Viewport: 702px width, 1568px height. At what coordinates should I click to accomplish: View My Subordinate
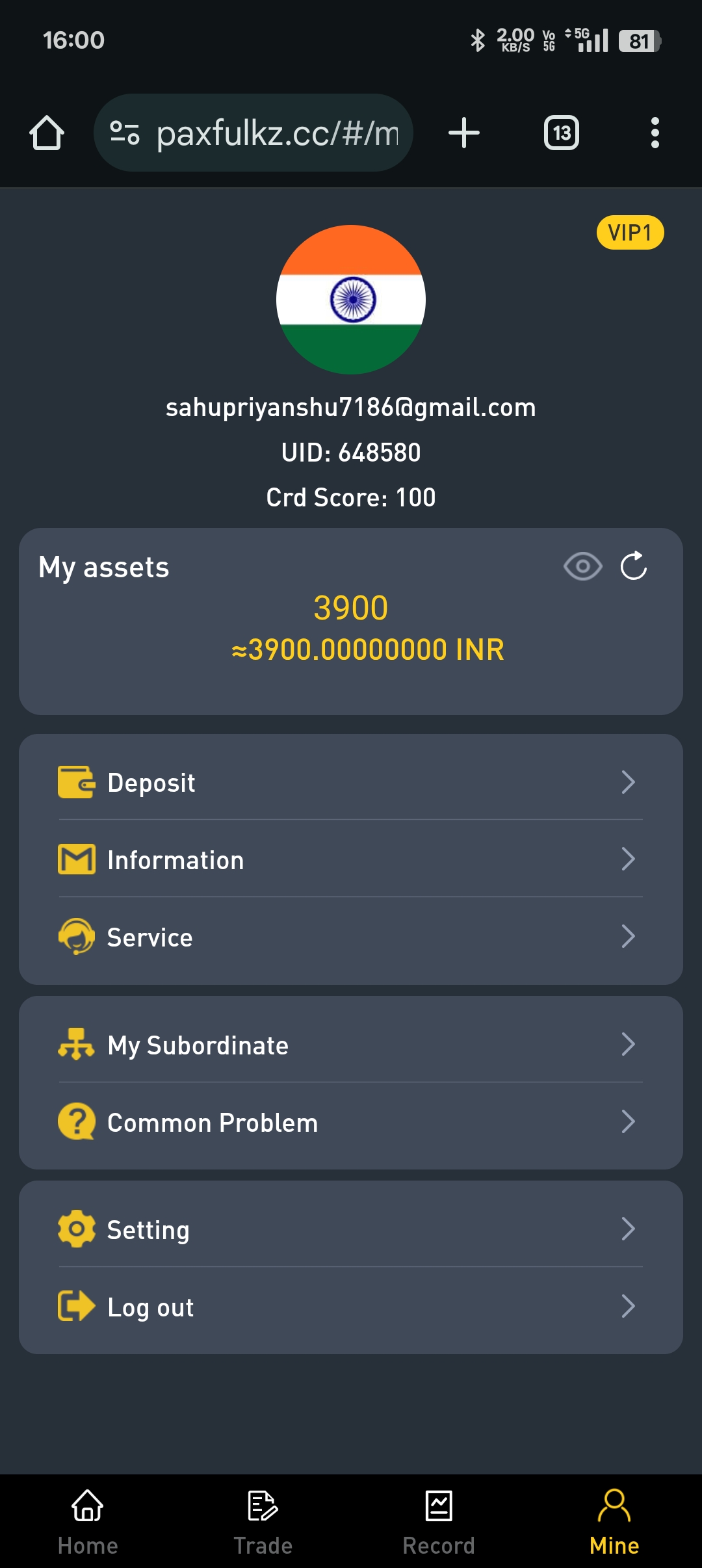[351, 1045]
